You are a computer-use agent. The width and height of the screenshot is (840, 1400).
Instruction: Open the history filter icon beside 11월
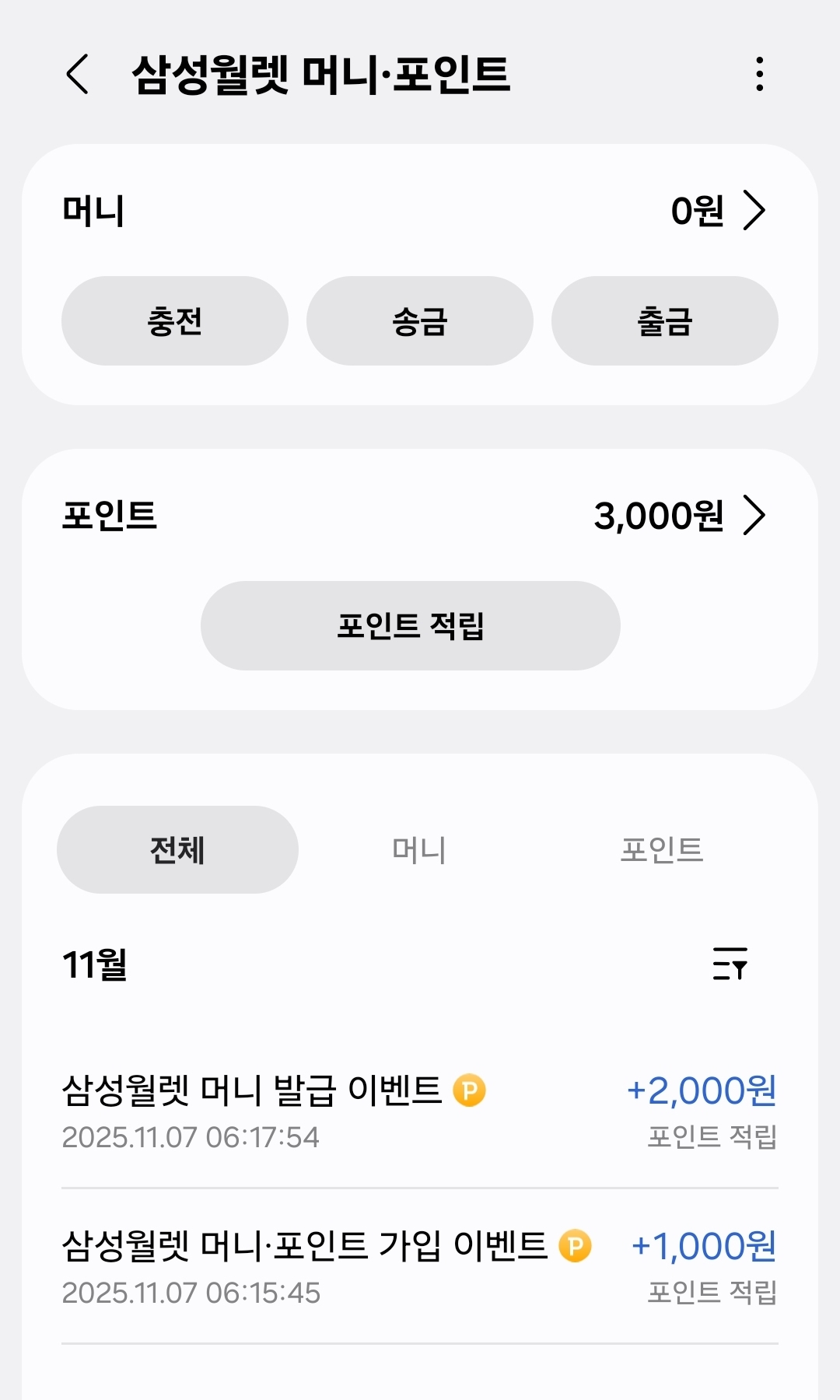(x=730, y=964)
